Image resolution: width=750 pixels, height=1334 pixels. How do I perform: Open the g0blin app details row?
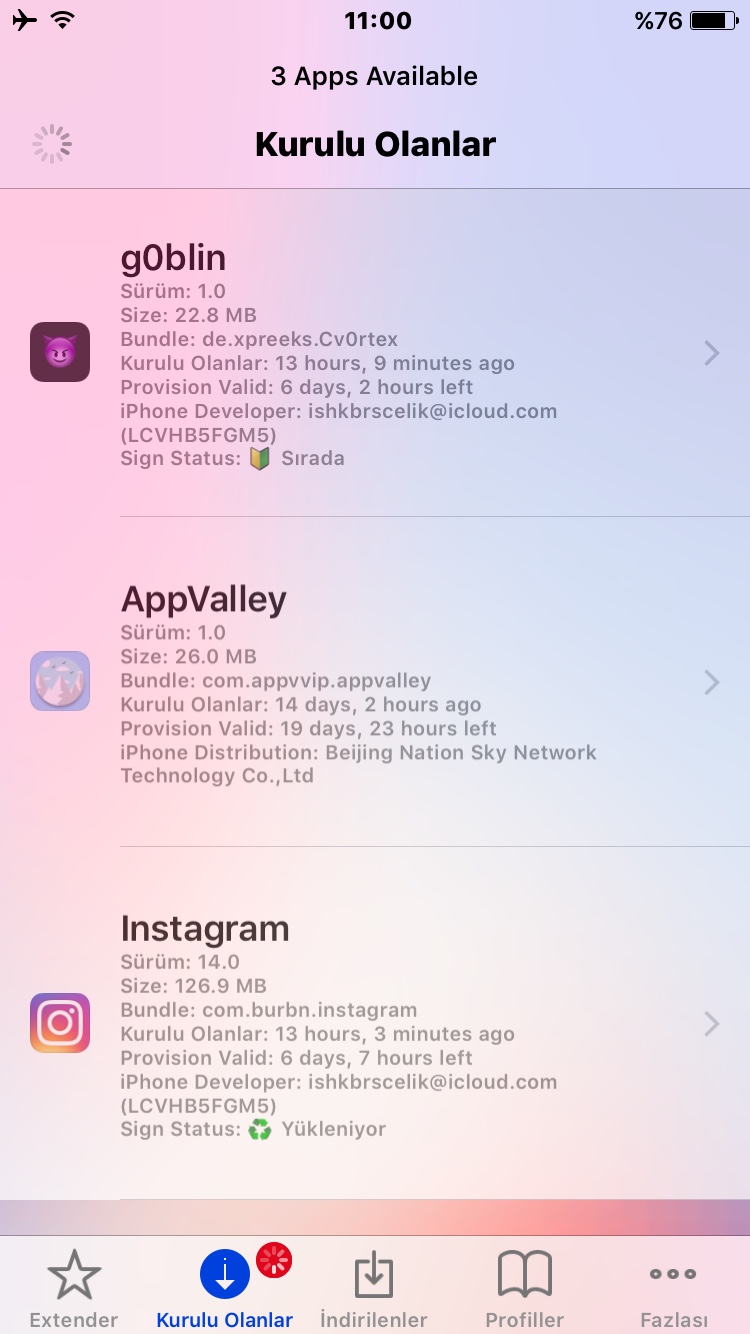click(375, 353)
